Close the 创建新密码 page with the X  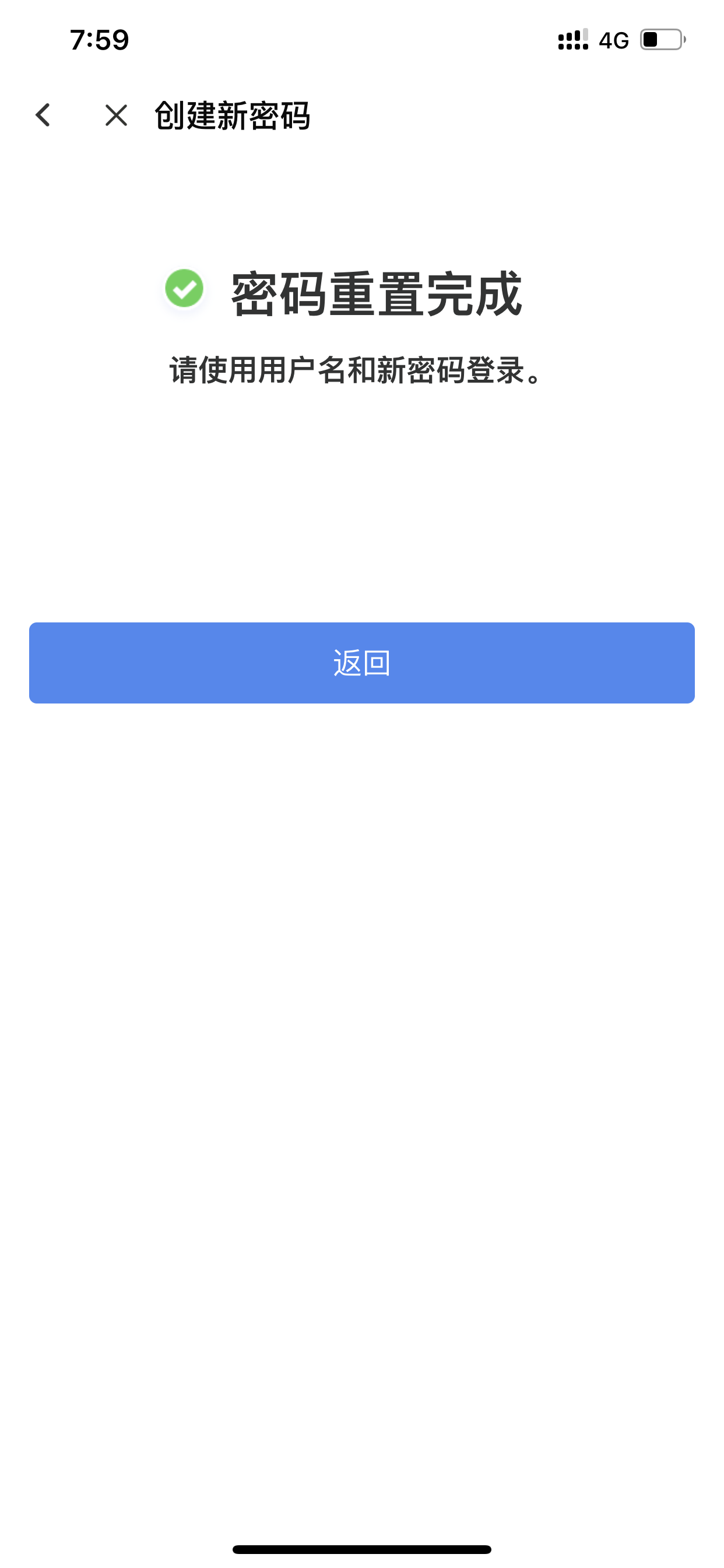point(116,114)
